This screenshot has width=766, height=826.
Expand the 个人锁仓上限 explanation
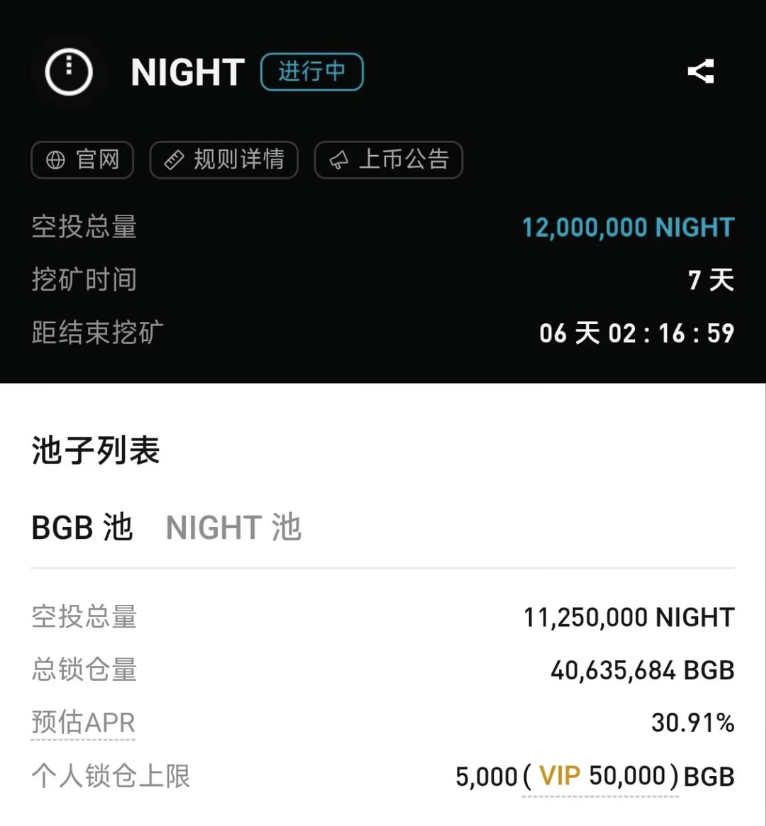[111, 775]
